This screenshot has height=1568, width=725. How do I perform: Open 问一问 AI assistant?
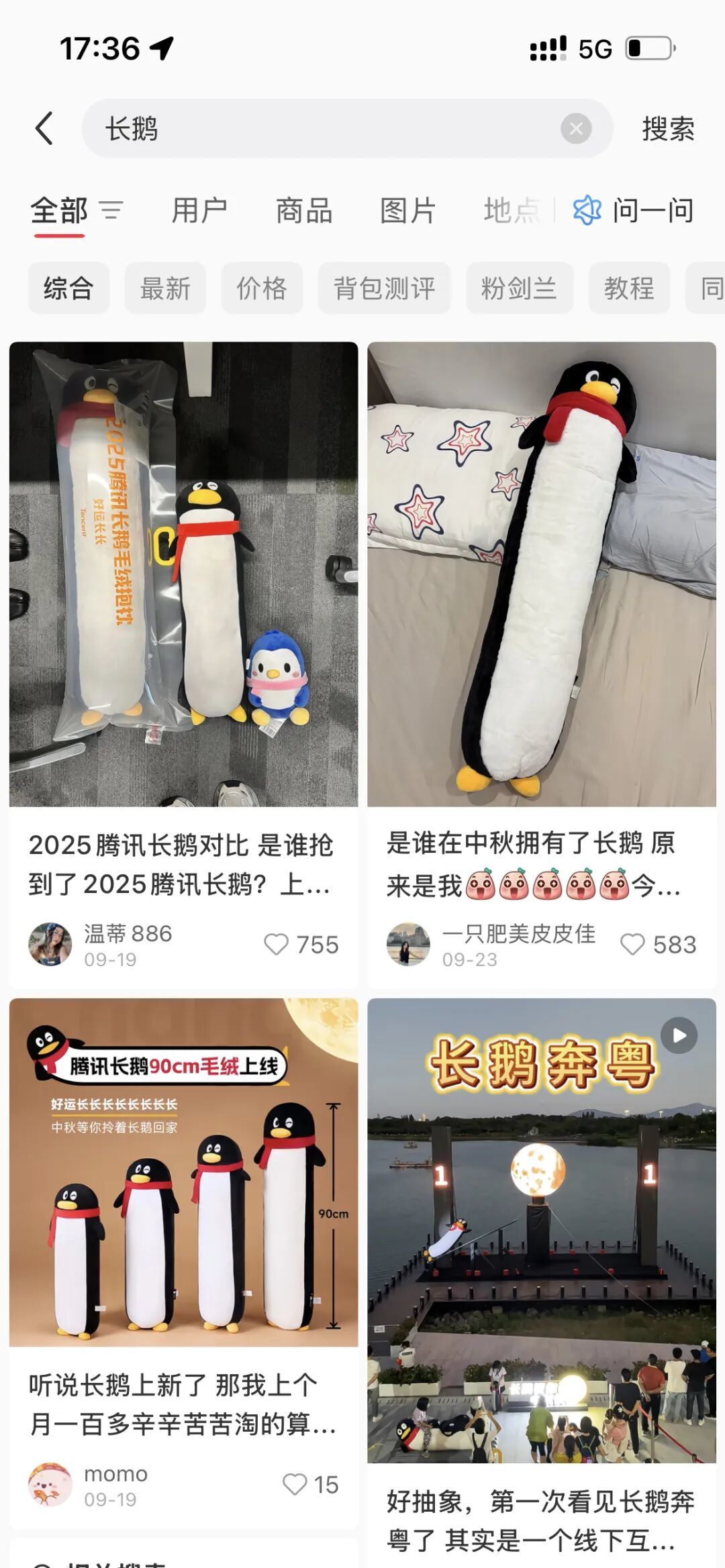click(634, 211)
